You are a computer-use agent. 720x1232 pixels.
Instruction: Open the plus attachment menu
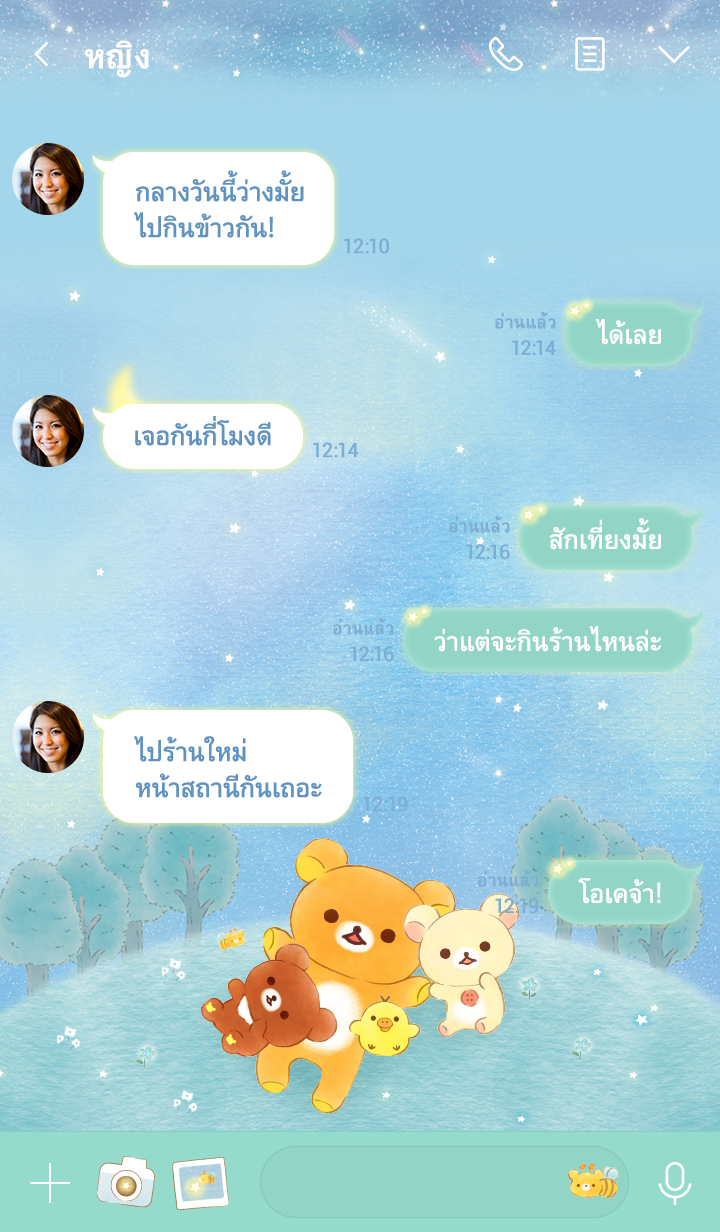(x=50, y=1183)
